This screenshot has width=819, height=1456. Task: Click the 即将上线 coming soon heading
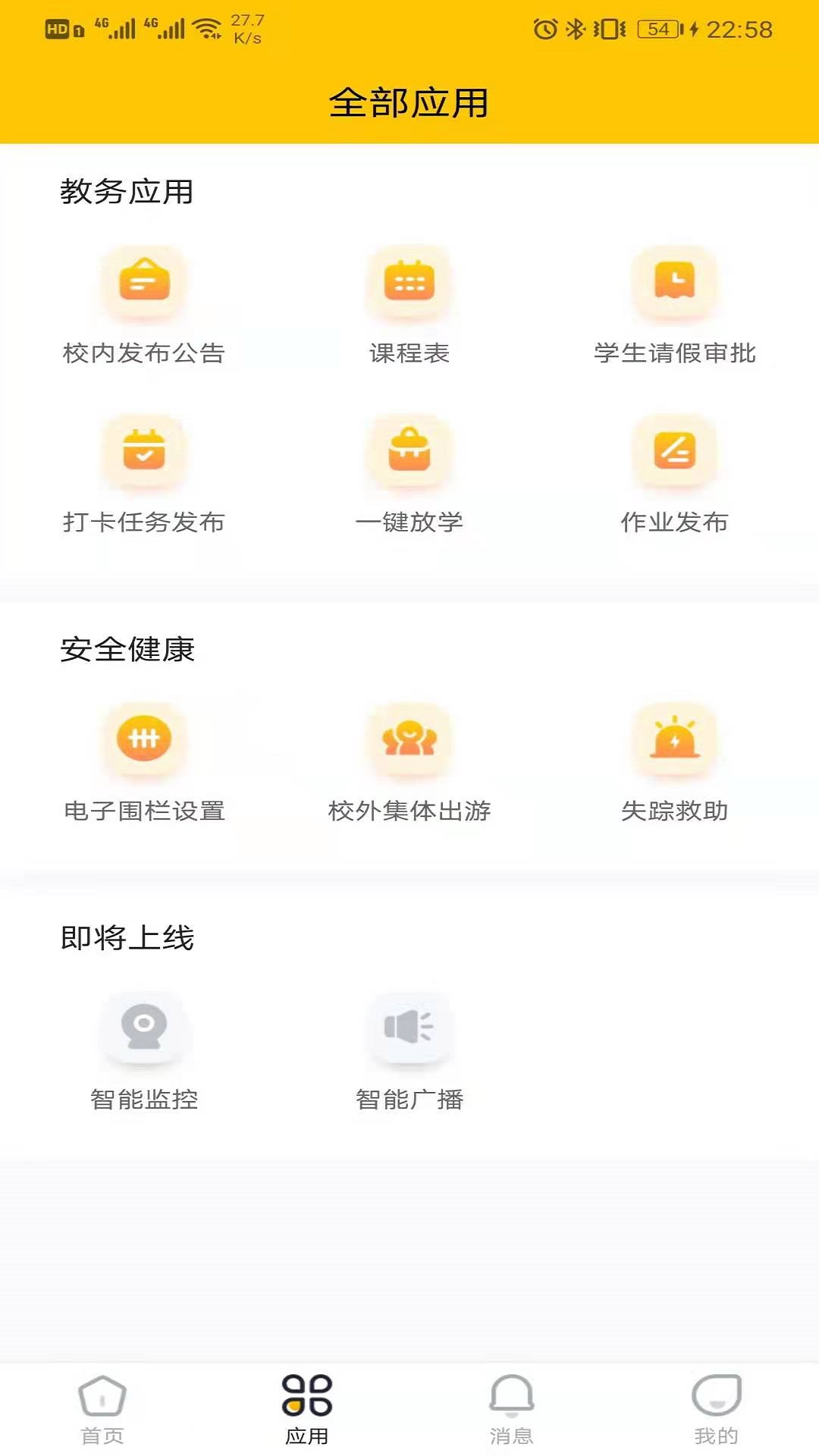(127, 937)
